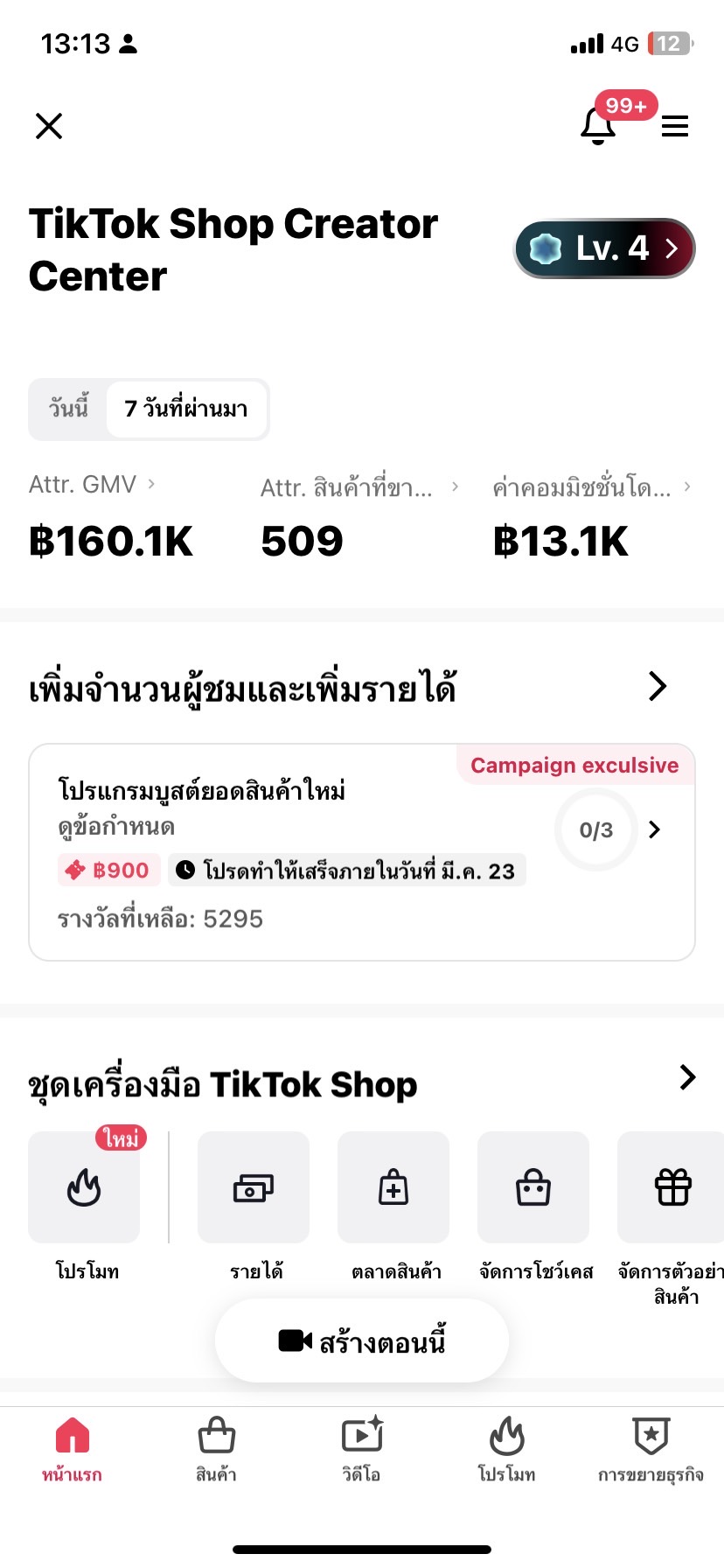The width and height of the screenshot is (724, 1568).
Task: Open Attr. สินค้าที่ขาย details
Action: [x=359, y=487]
